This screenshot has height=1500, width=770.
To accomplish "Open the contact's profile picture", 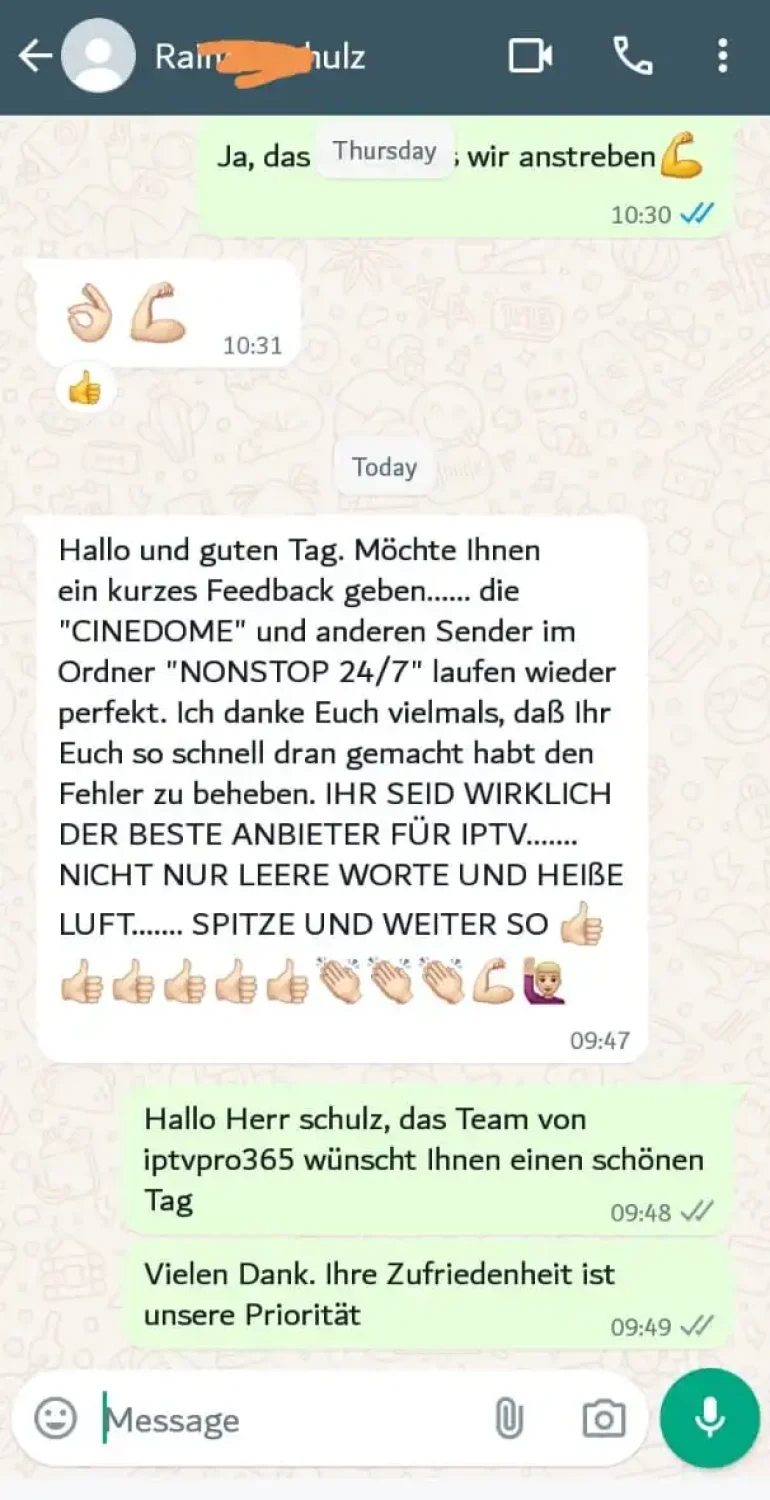I will pyautogui.click(x=98, y=56).
